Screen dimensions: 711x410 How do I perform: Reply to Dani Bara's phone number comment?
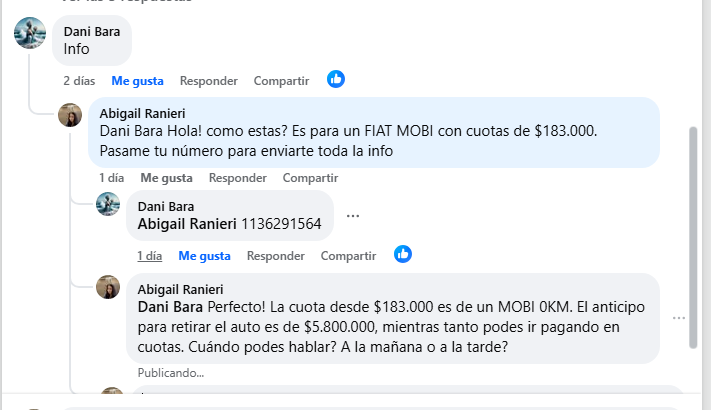(x=275, y=255)
